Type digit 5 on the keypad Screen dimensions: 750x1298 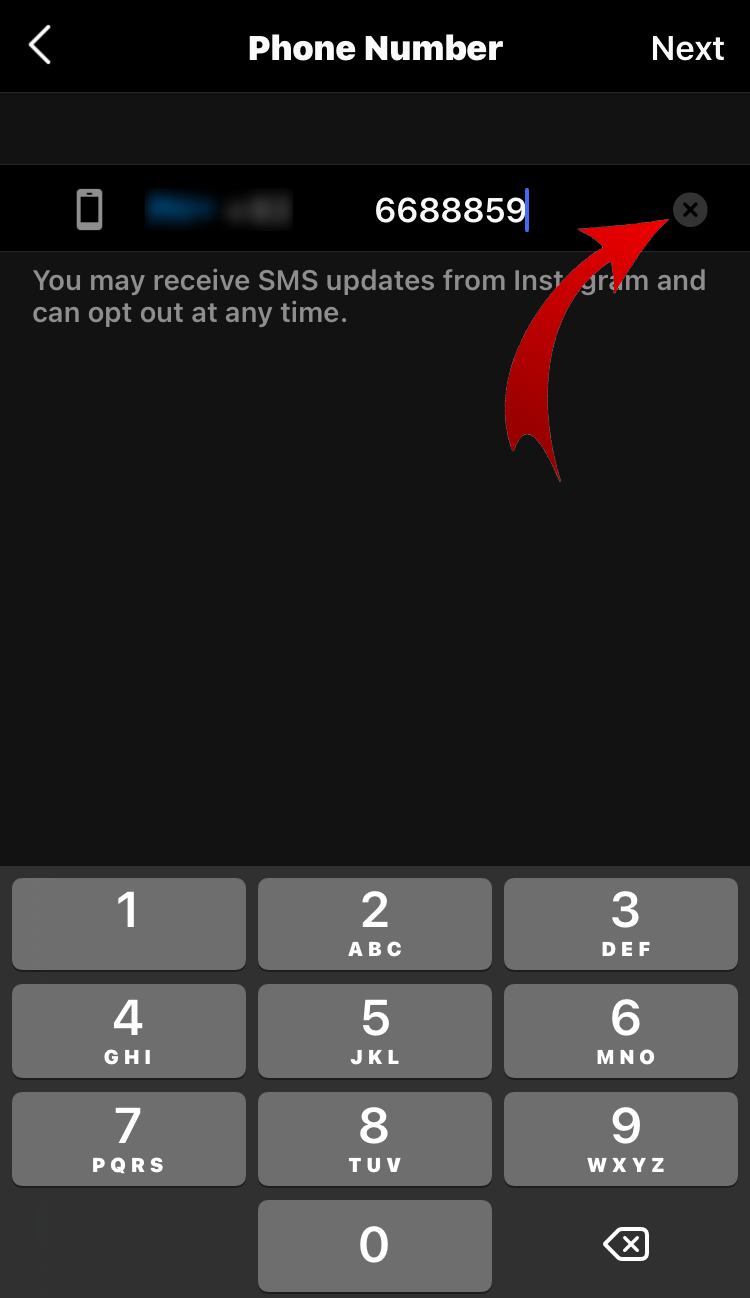click(375, 1031)
